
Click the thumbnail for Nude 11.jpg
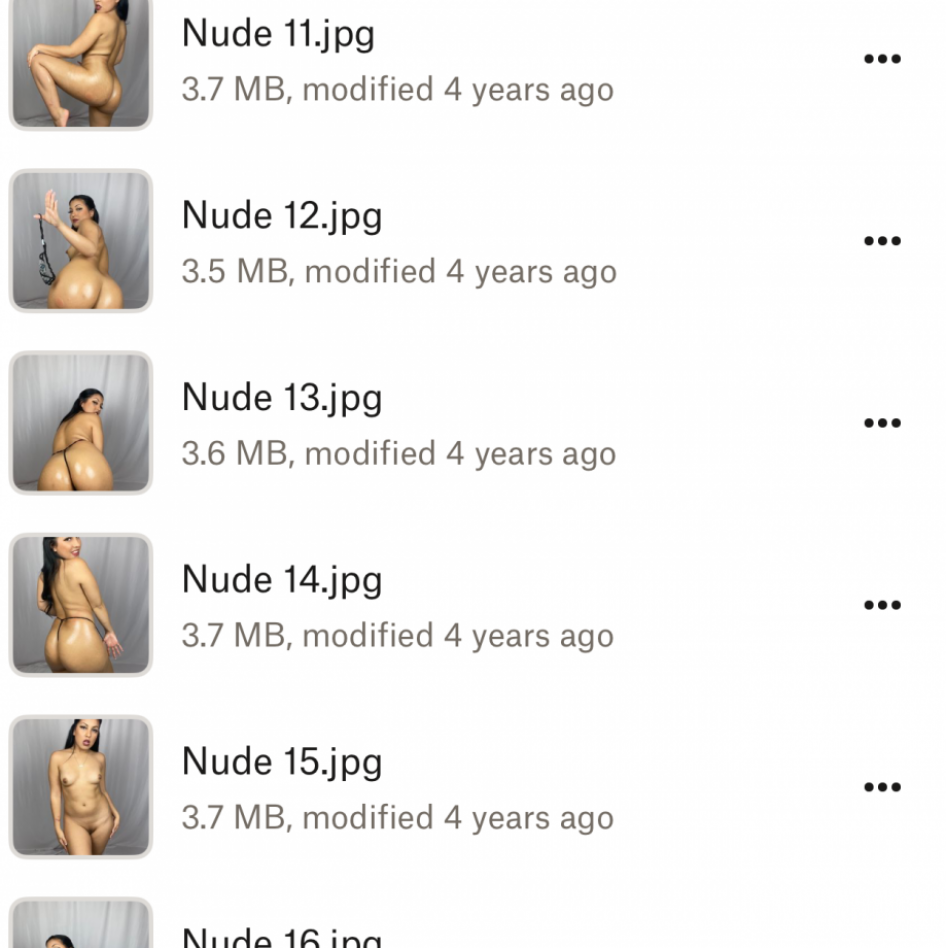81,65
